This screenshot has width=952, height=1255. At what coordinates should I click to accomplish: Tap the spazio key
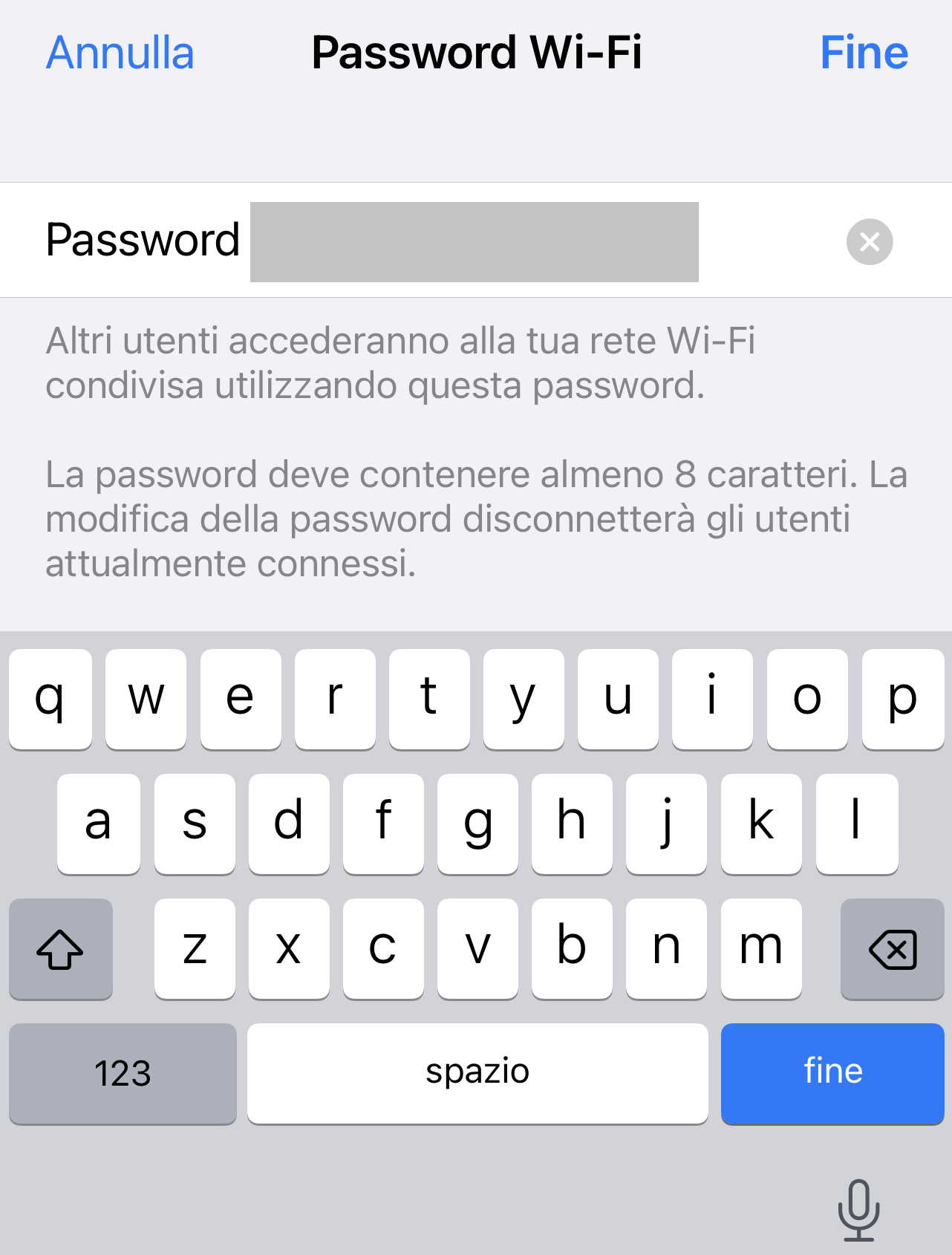(x=477, y=1072)
